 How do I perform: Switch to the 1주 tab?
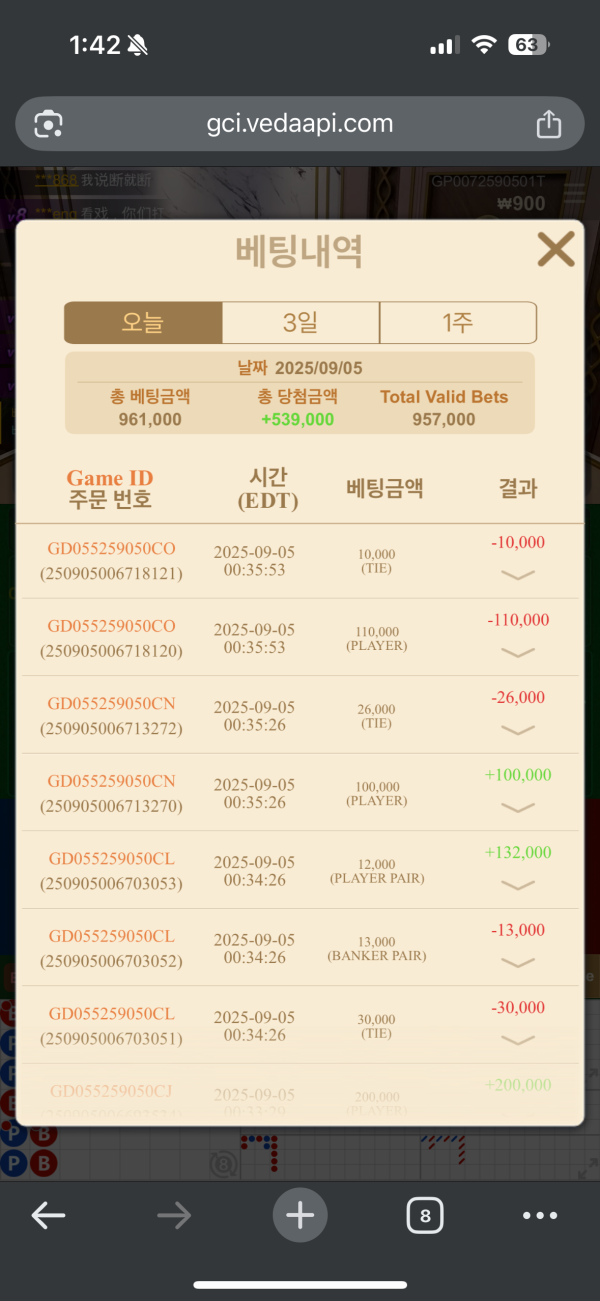point(458,323)
